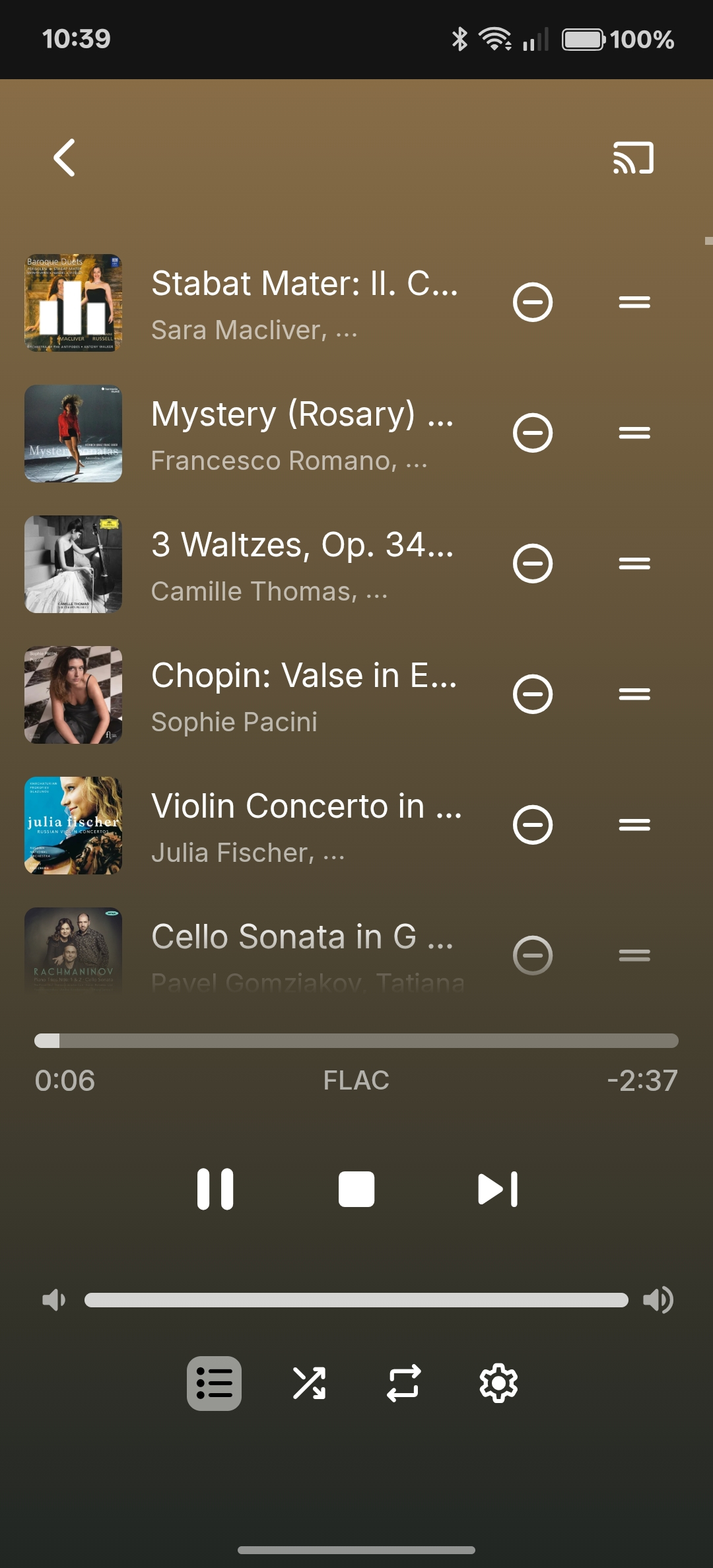713x1568 pixels.
Task: Remove Chopin: Valse from the queue
Action: tap(533, 694)
